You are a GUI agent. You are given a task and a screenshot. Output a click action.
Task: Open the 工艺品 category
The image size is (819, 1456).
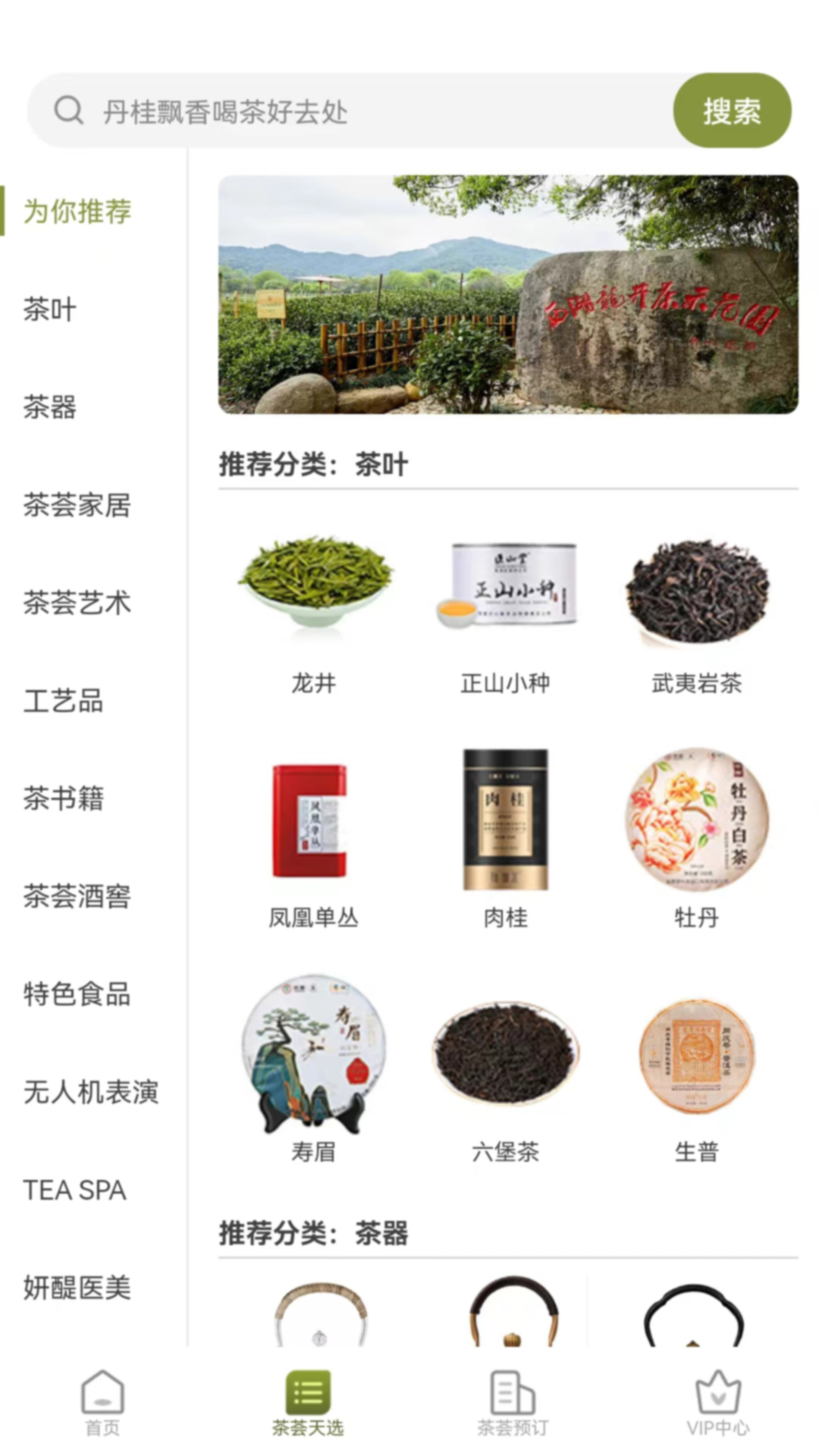pyautogui.click(x=63, y=701)
